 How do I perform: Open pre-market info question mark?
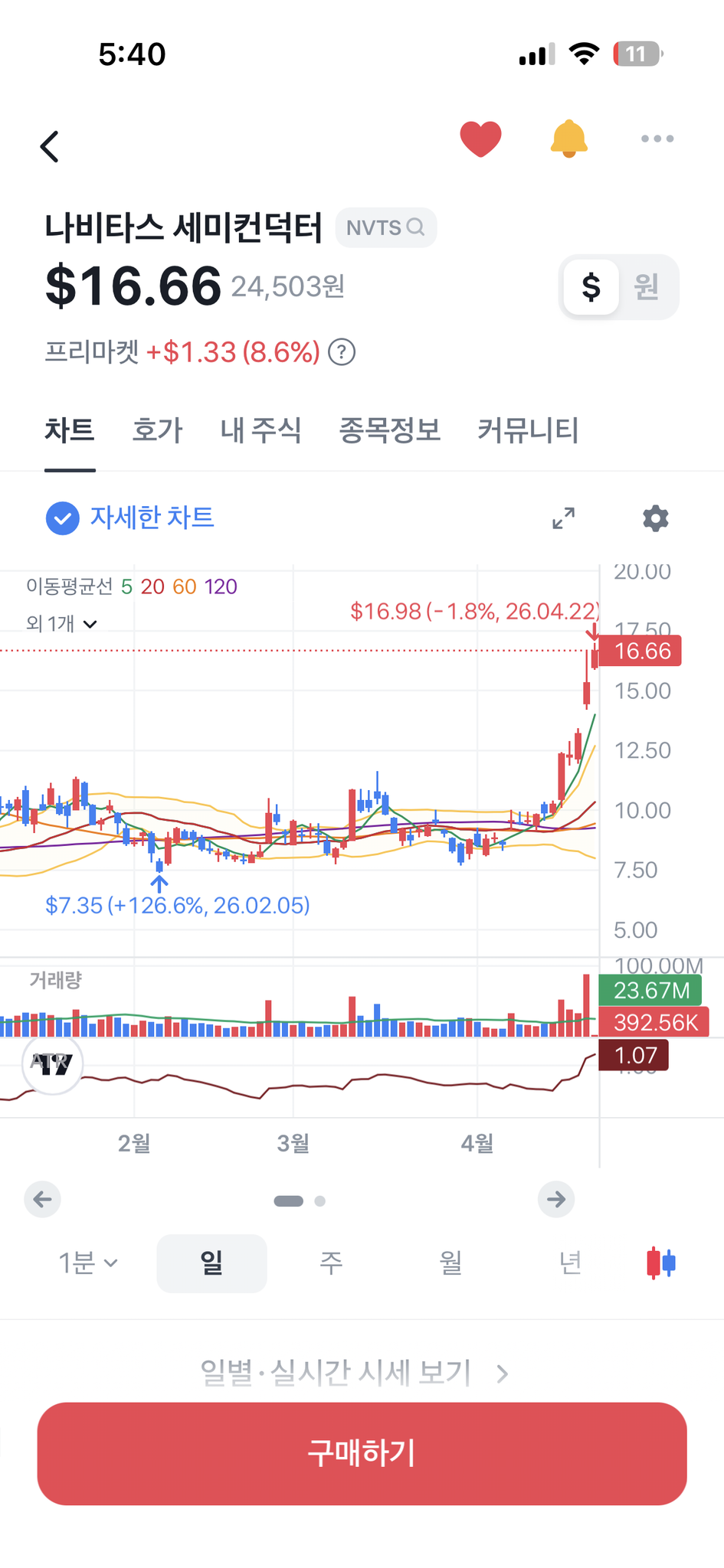(x=342, y=353)
